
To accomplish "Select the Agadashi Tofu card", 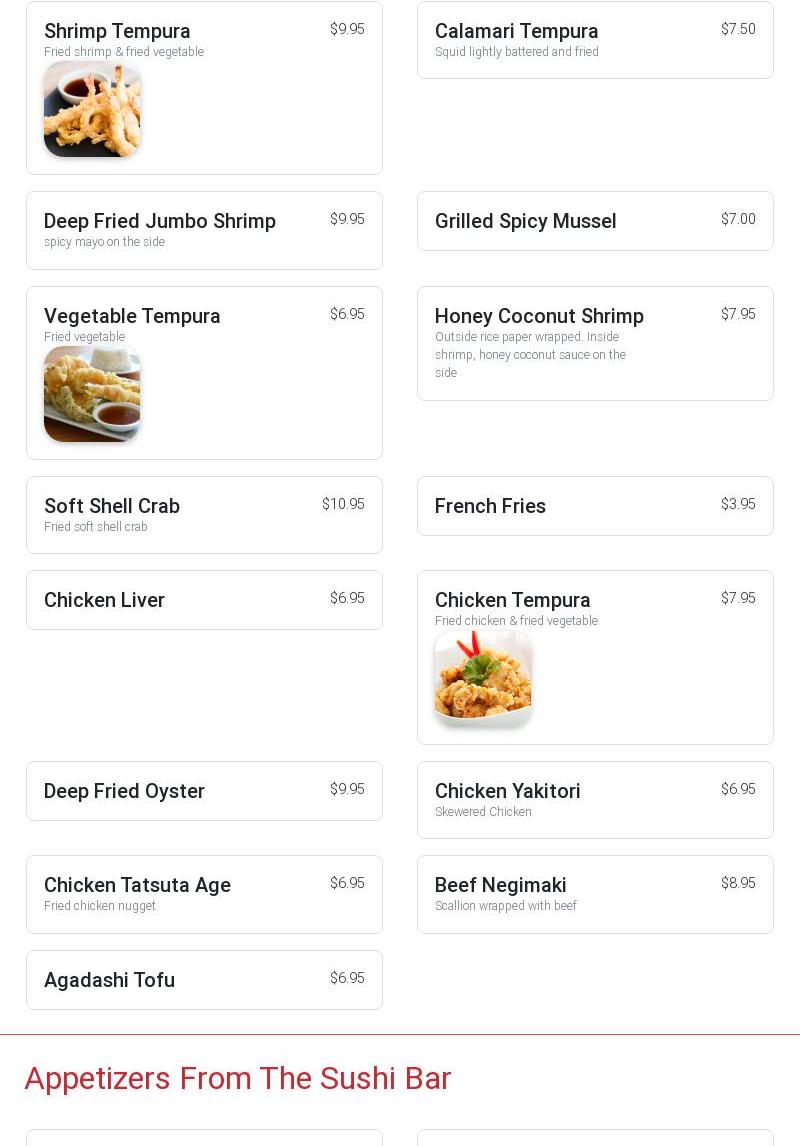I will coord(204,980).
